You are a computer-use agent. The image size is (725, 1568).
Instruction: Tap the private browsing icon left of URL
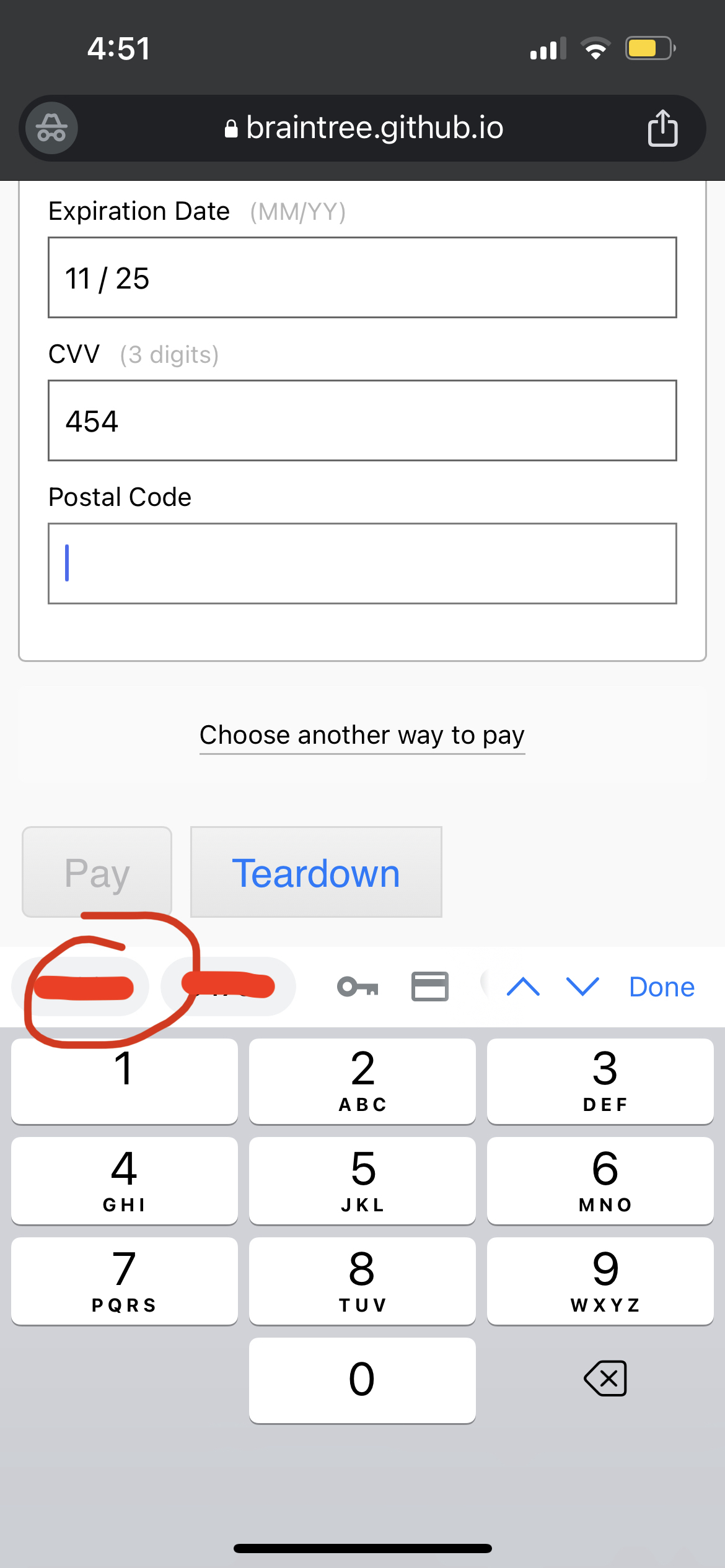[x=50, y=128]
